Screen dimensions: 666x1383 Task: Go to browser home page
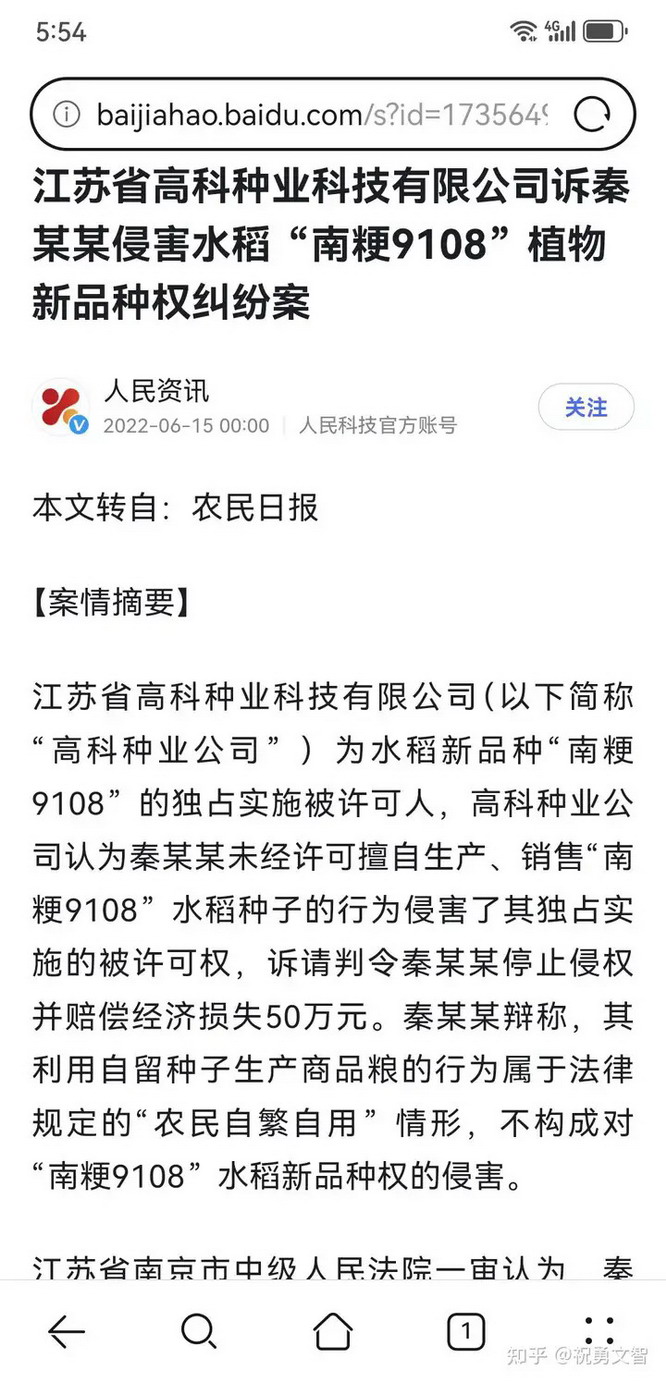point(332,1331)
